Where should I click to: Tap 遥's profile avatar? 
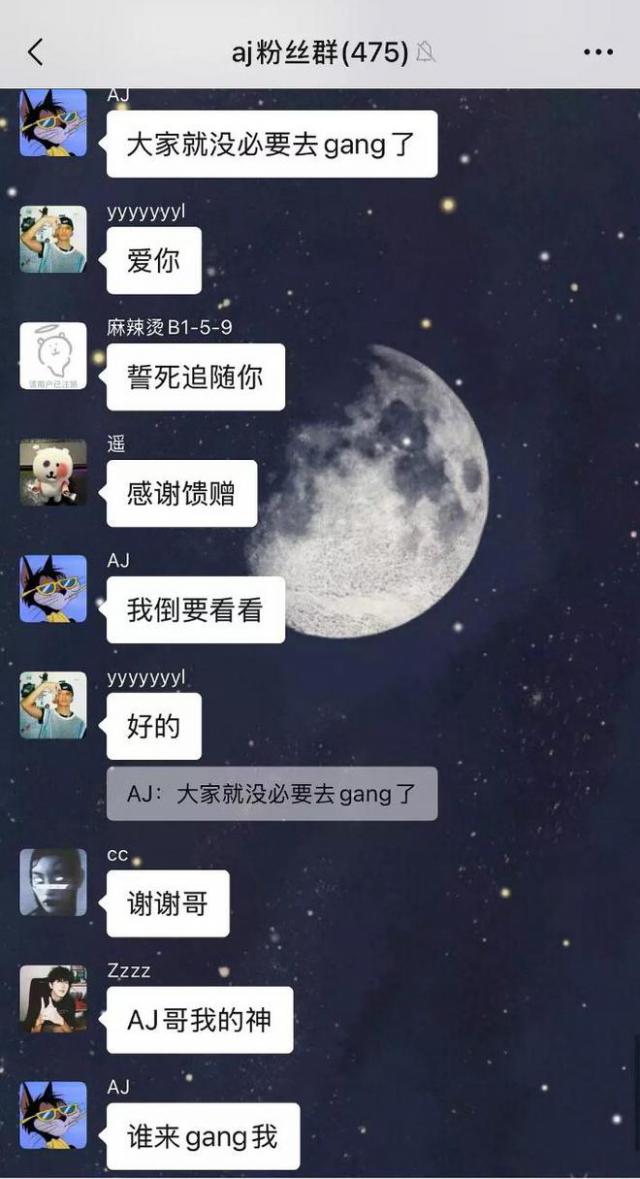pyautogui.click(x=53, y=472)
